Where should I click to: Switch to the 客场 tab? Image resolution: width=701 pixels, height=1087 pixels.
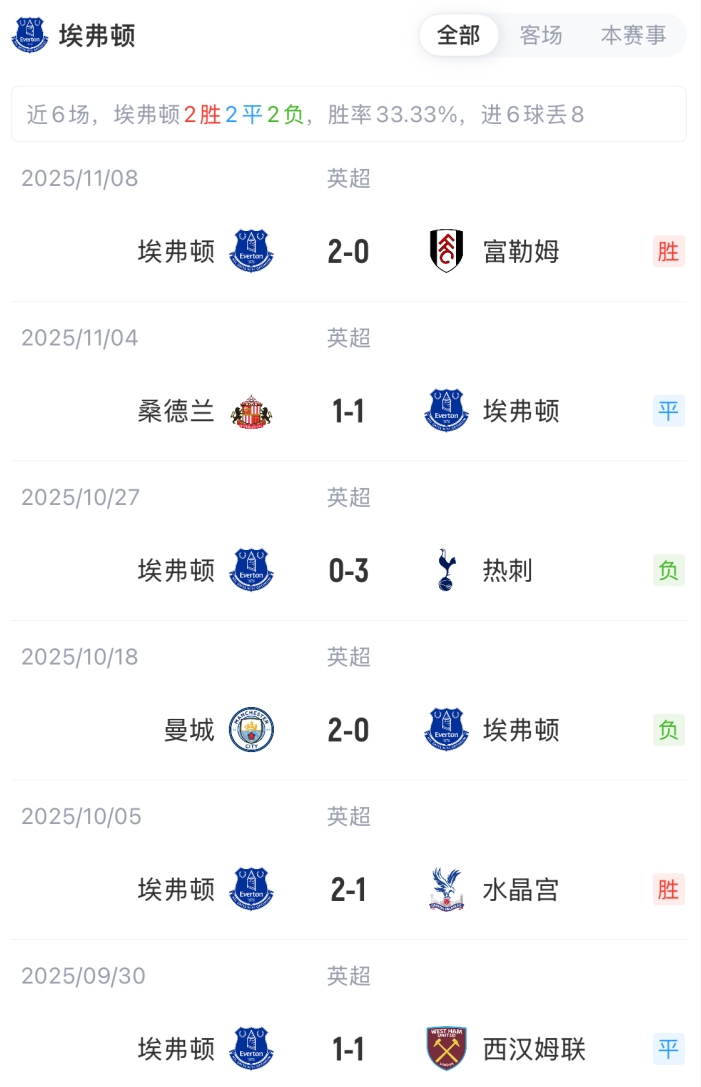pos(541,36)
